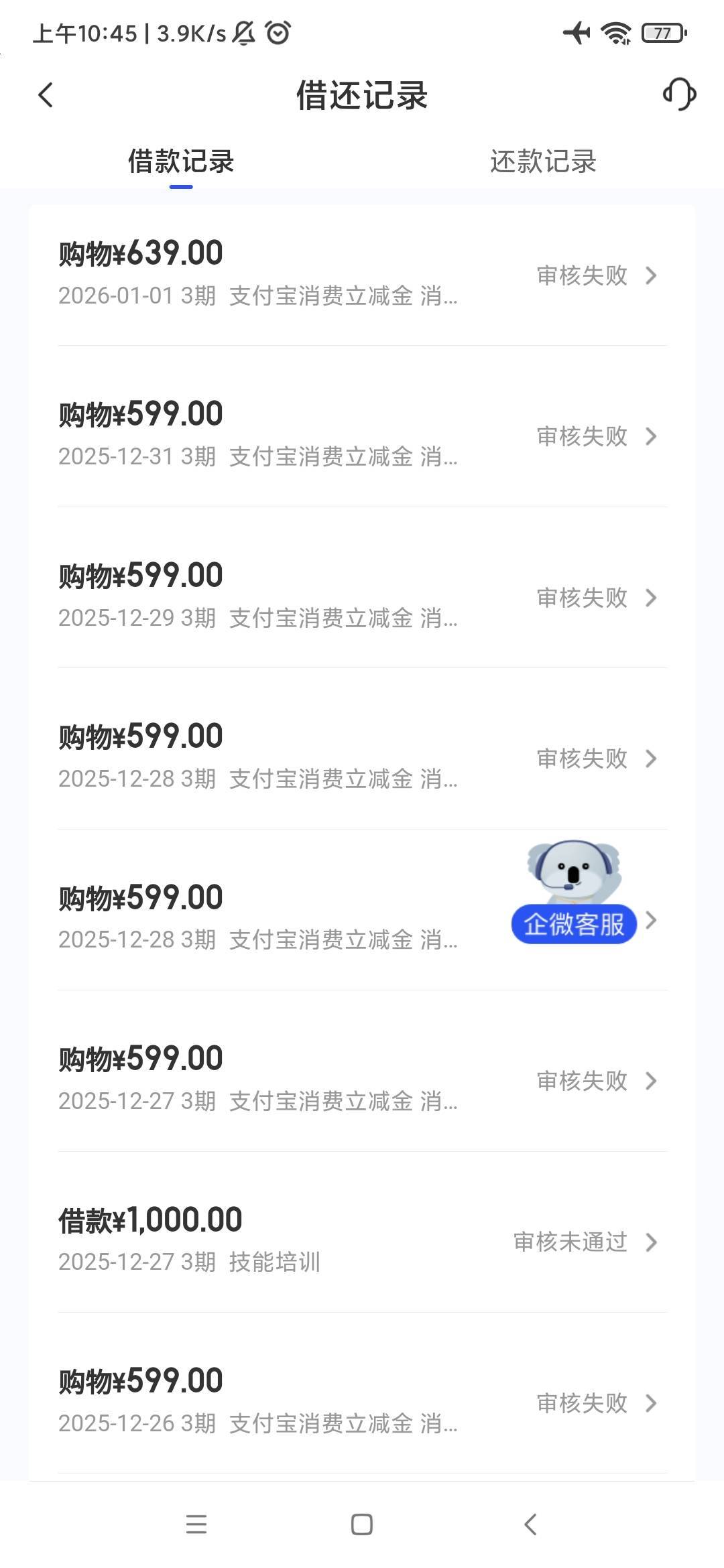Viewport: 724px width, 1568px height.
Task: Open the ¥639.00 record dated 2026-01-01
Action: [x=362, y=273]
